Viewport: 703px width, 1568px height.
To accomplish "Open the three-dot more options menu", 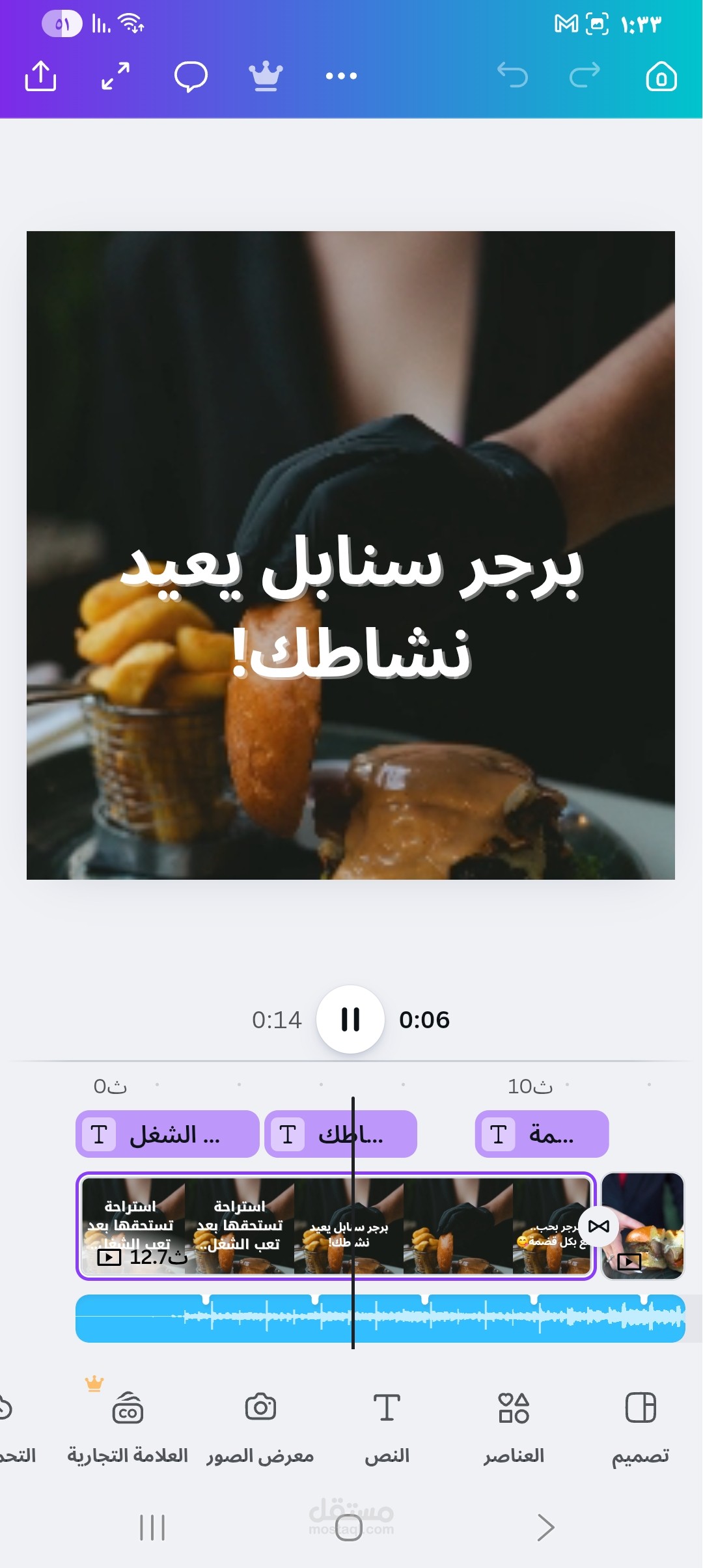I will [341, 76].
